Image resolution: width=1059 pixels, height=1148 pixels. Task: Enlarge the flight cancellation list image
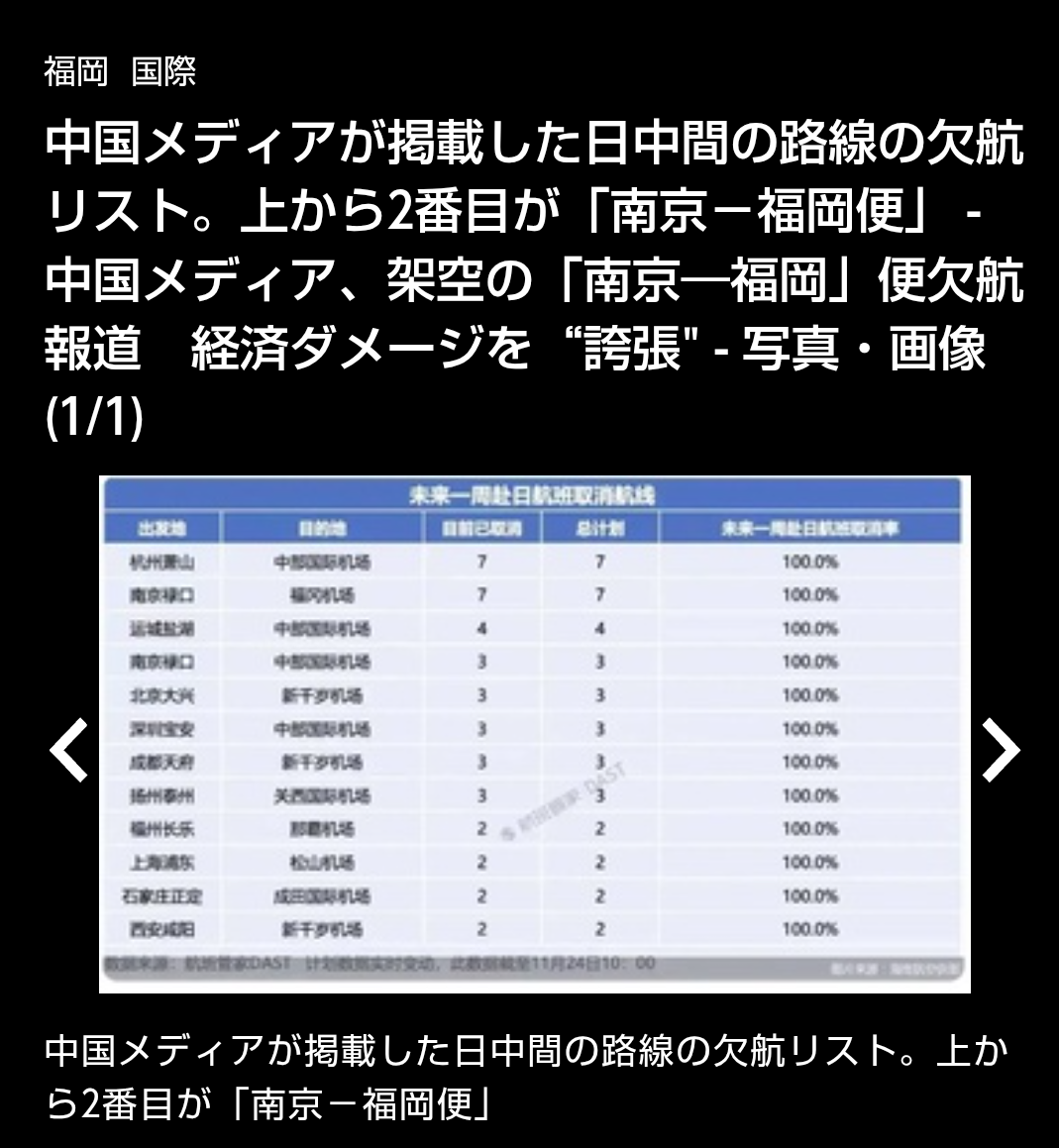pyautogui.click(x=534, y=734)
